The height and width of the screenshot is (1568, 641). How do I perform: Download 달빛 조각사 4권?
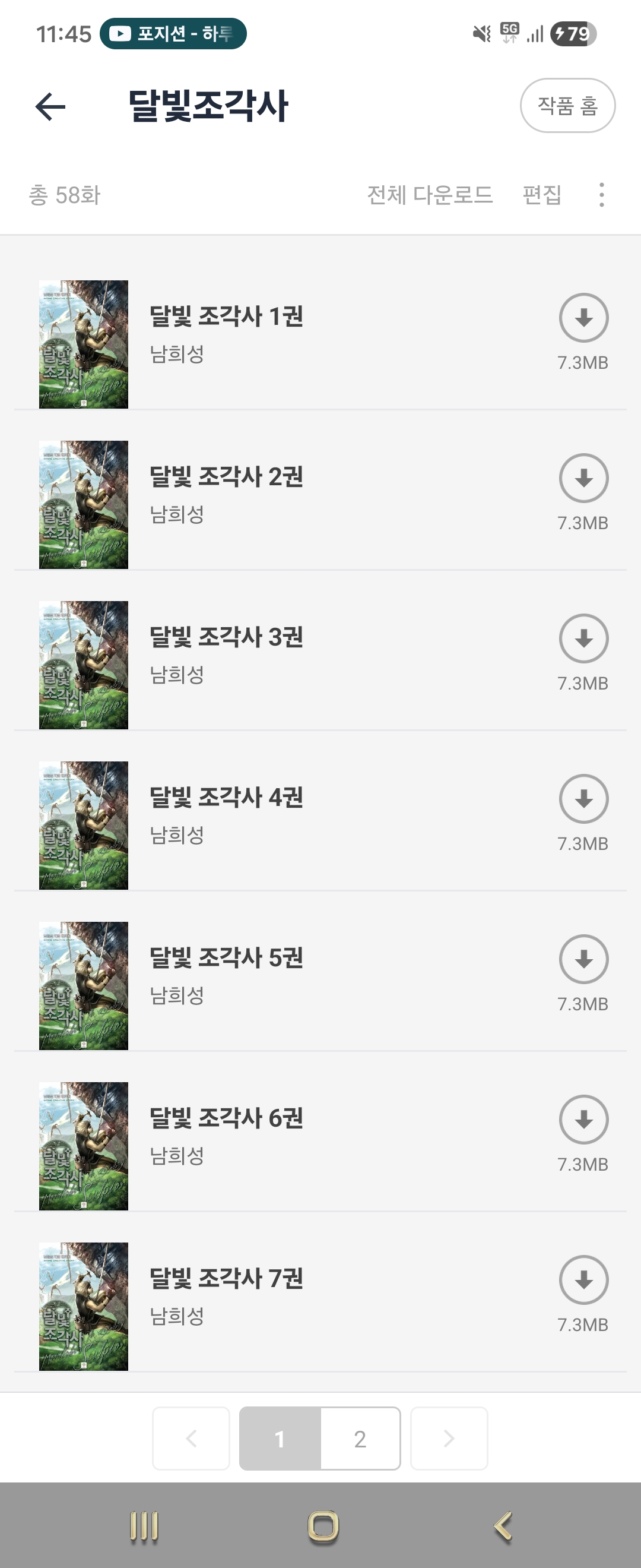pyautogui.click(x=583, y=799)
